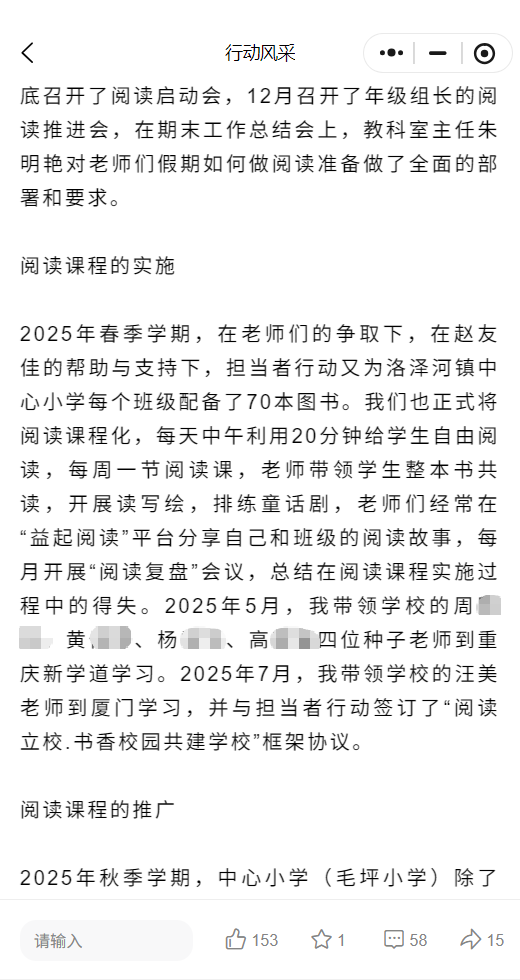Open the three-dot more options menu
The height and width of the screenshot is (980, 520).
[391, 53]
